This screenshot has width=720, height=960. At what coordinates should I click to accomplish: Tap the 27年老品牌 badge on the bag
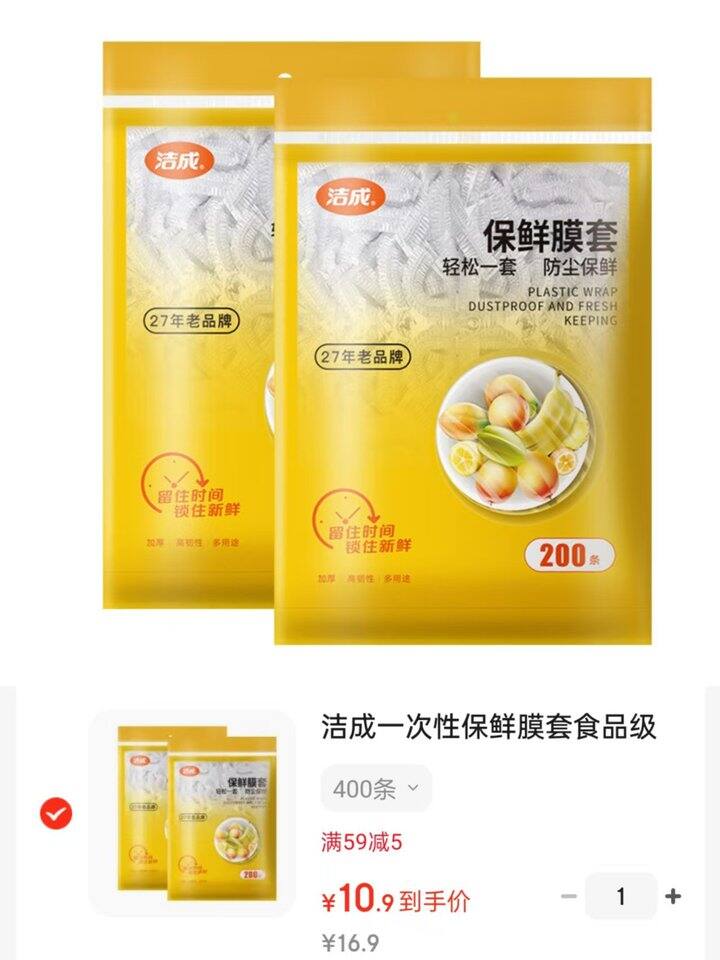coord(359,356)
